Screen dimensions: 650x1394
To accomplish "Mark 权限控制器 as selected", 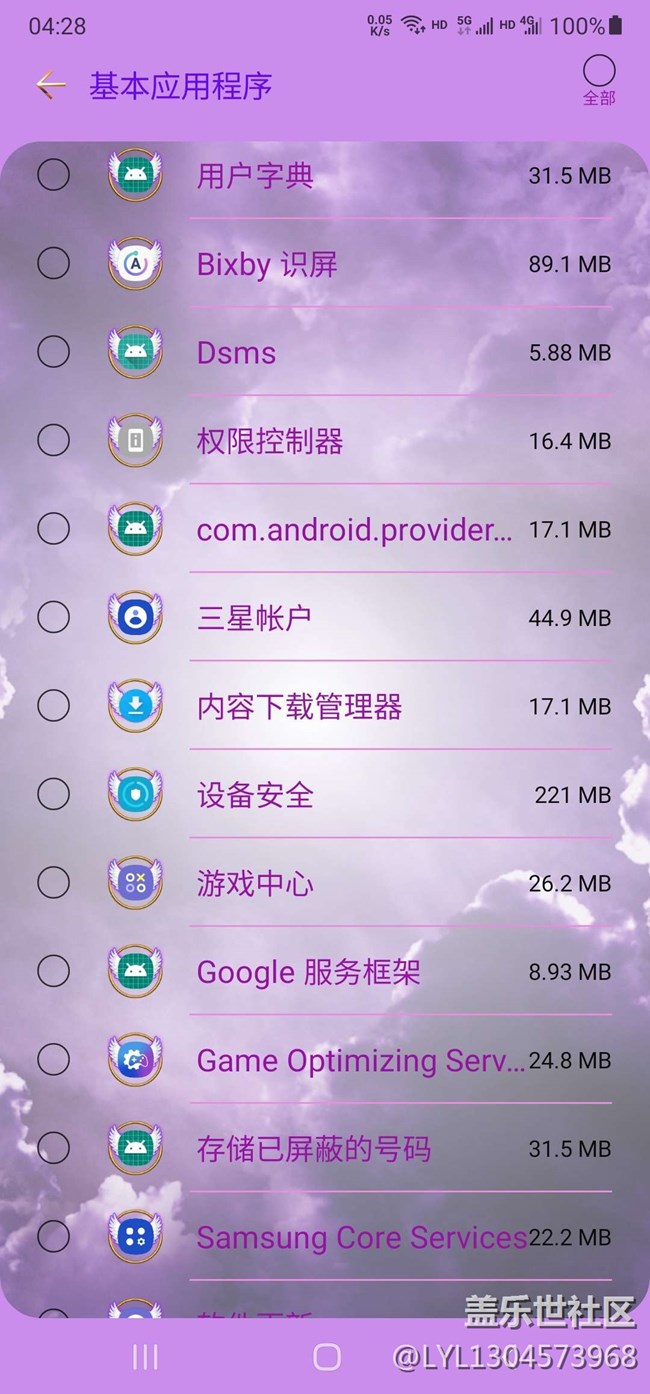I will [53, 440].
